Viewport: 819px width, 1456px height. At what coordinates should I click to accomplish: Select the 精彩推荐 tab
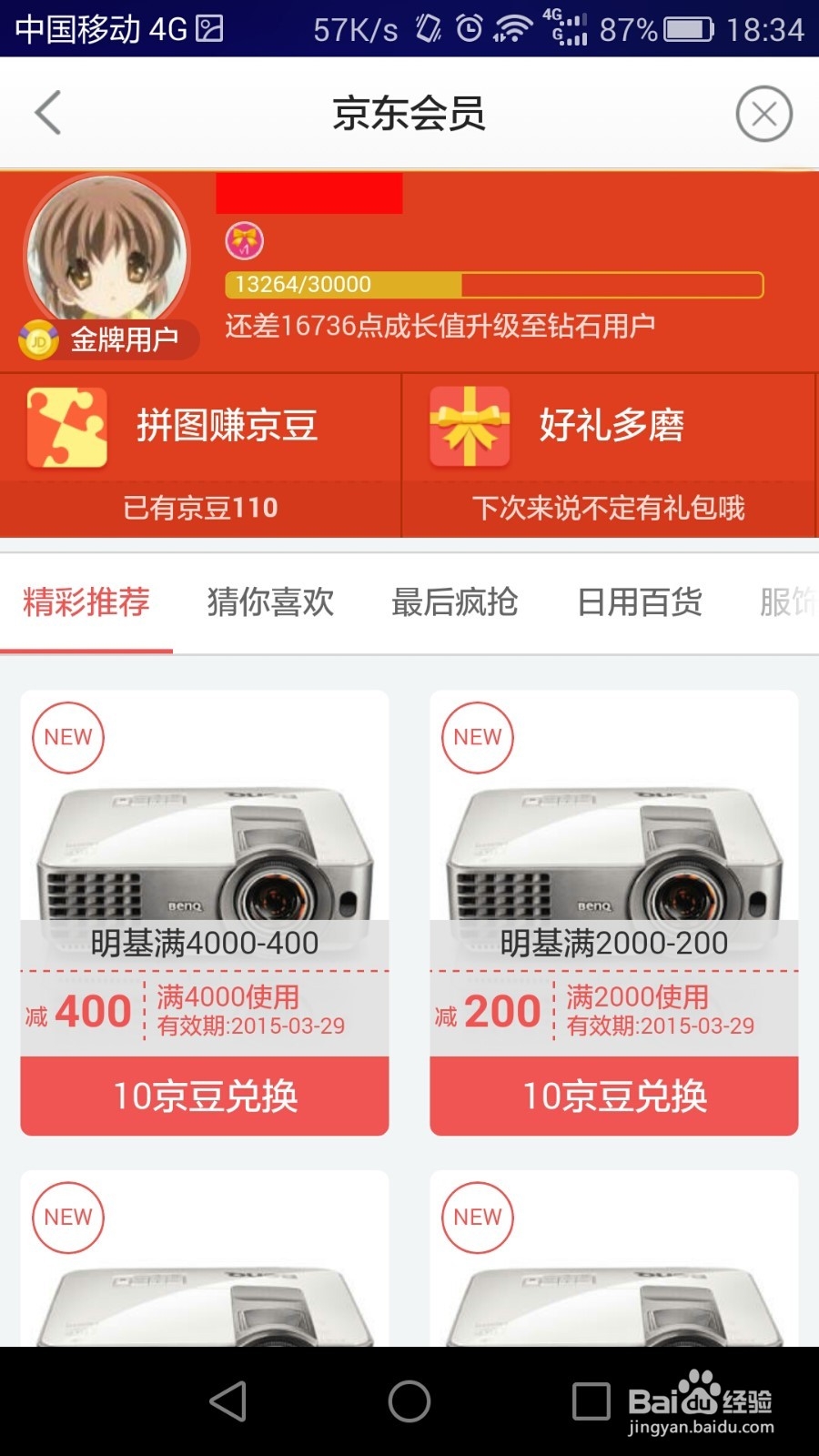pos(86,603)
